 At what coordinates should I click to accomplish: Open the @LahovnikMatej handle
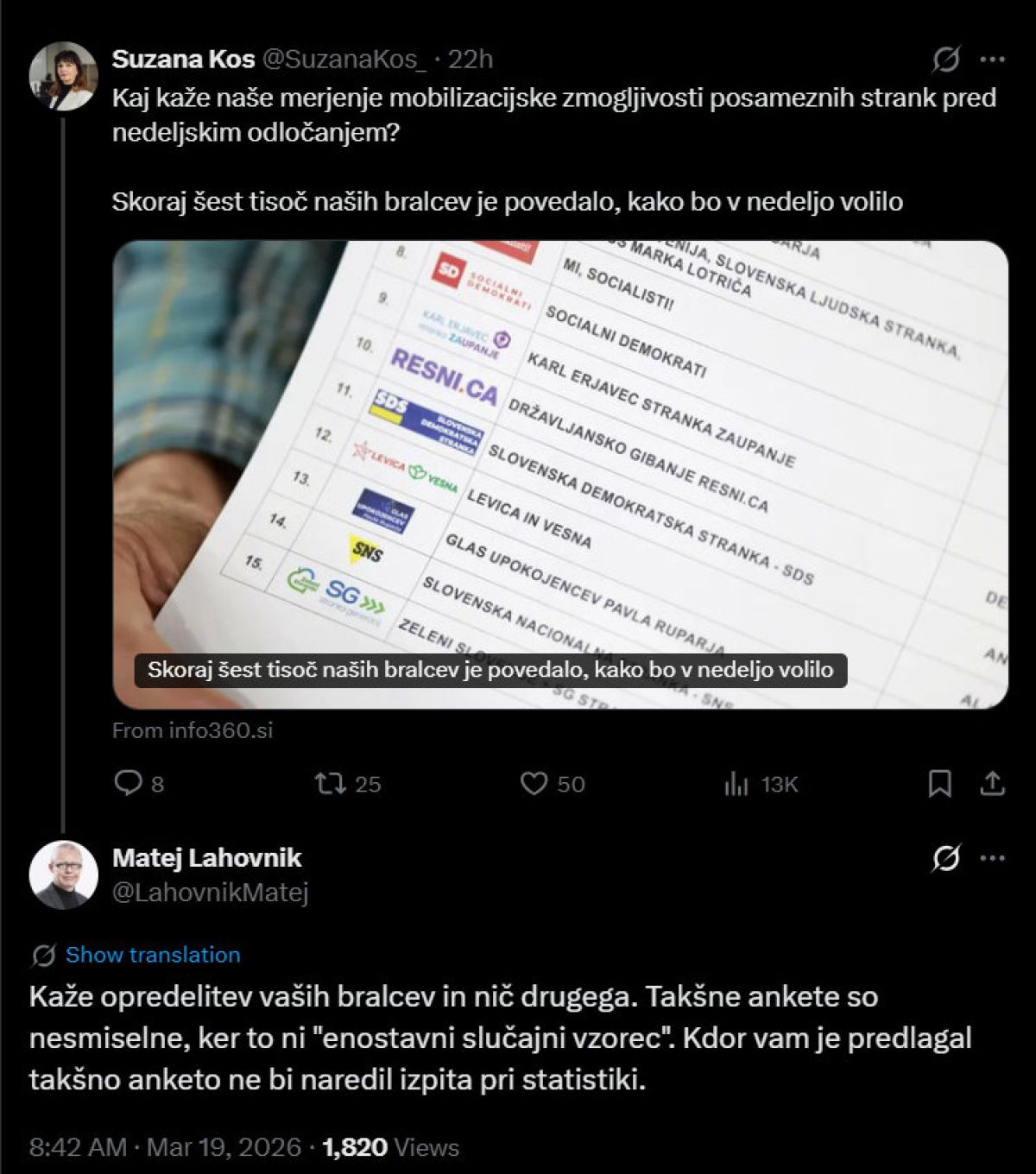click(x=211, y=892)
